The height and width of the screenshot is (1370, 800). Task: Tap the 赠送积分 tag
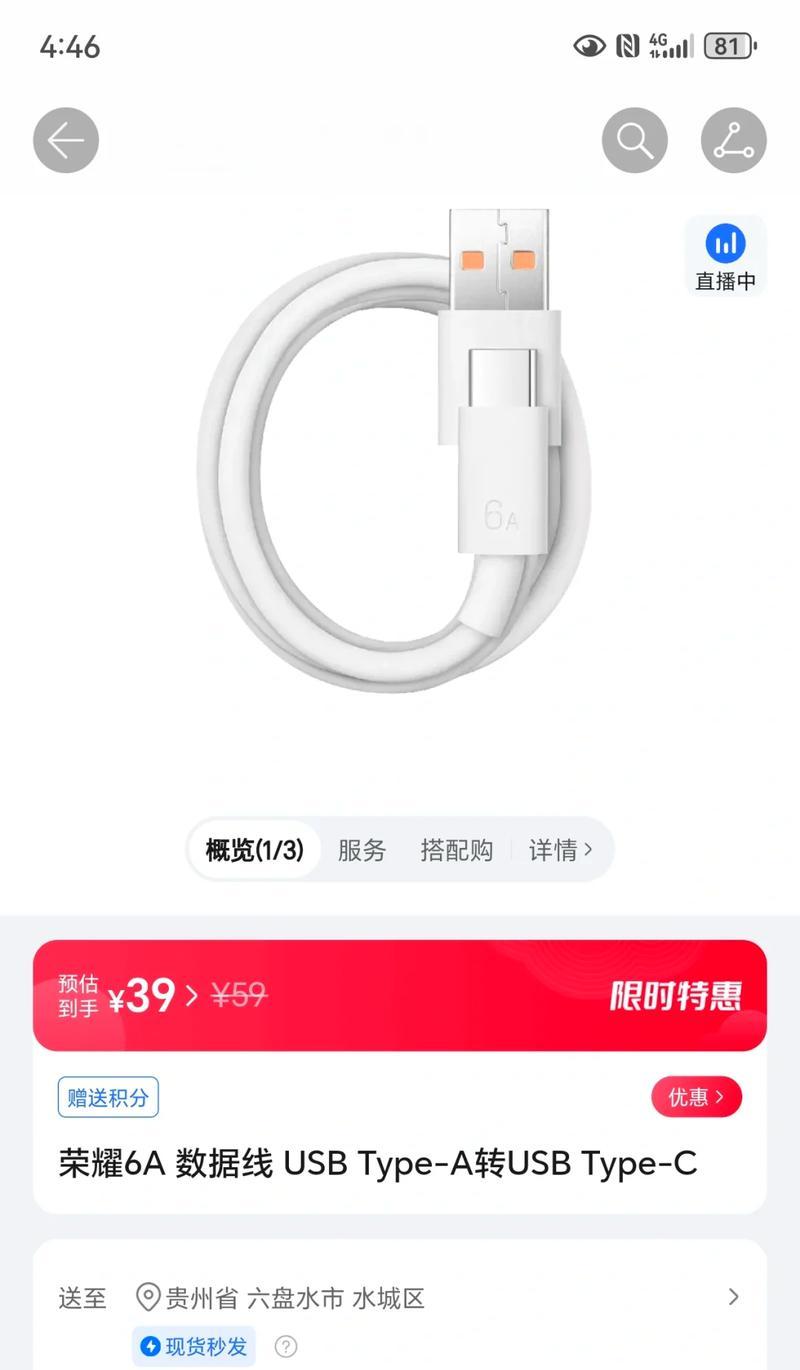tap(108, 1097)
